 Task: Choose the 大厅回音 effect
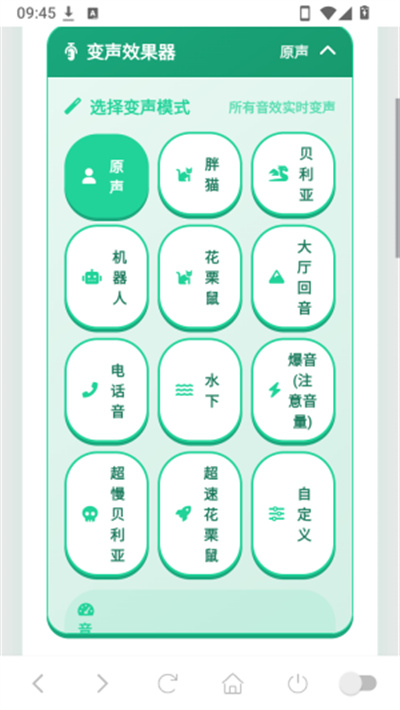(x=293, y=278)
